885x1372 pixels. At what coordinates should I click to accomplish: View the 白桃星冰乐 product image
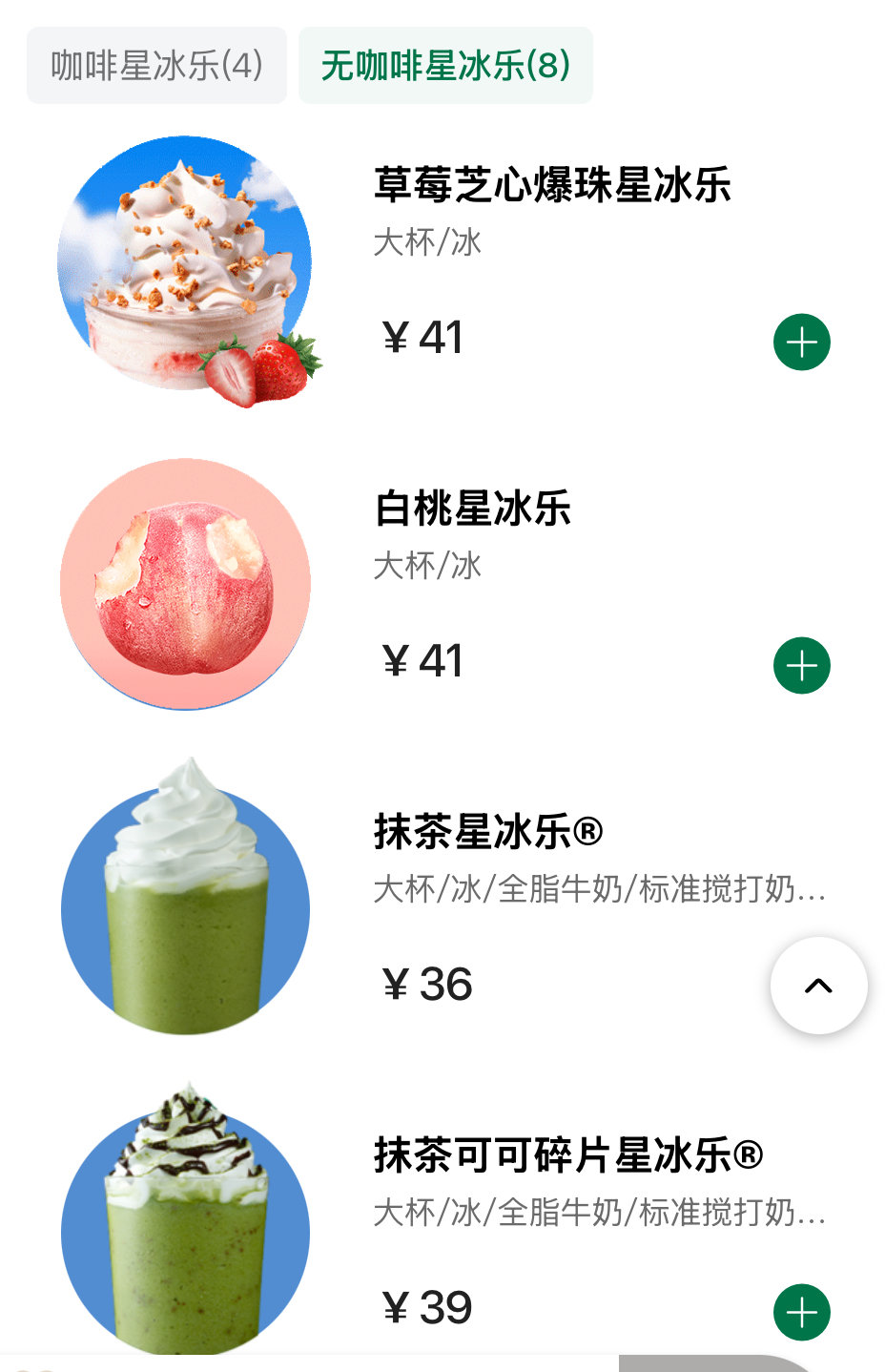[x=185, y=584]
